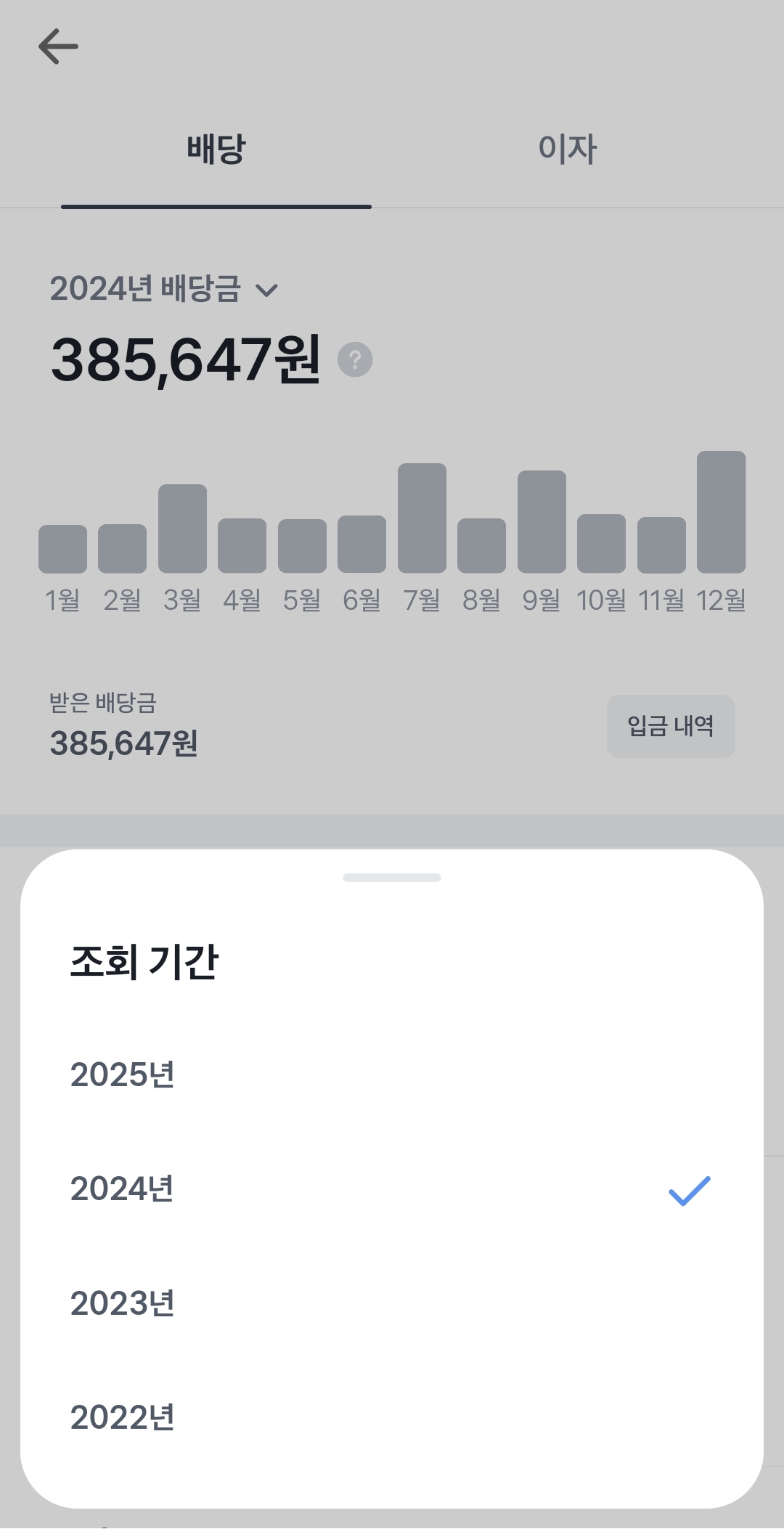Screen dimensions: 784x1529
Task: Reselect the checked 2024년 option
Action: click(122, 1188)
